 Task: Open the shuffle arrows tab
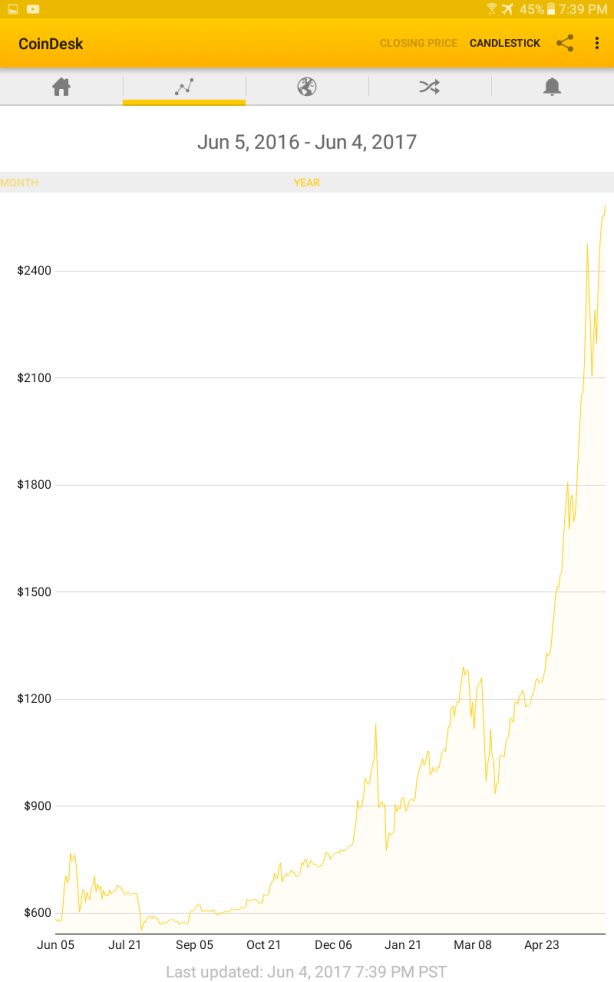pos(429,87)
